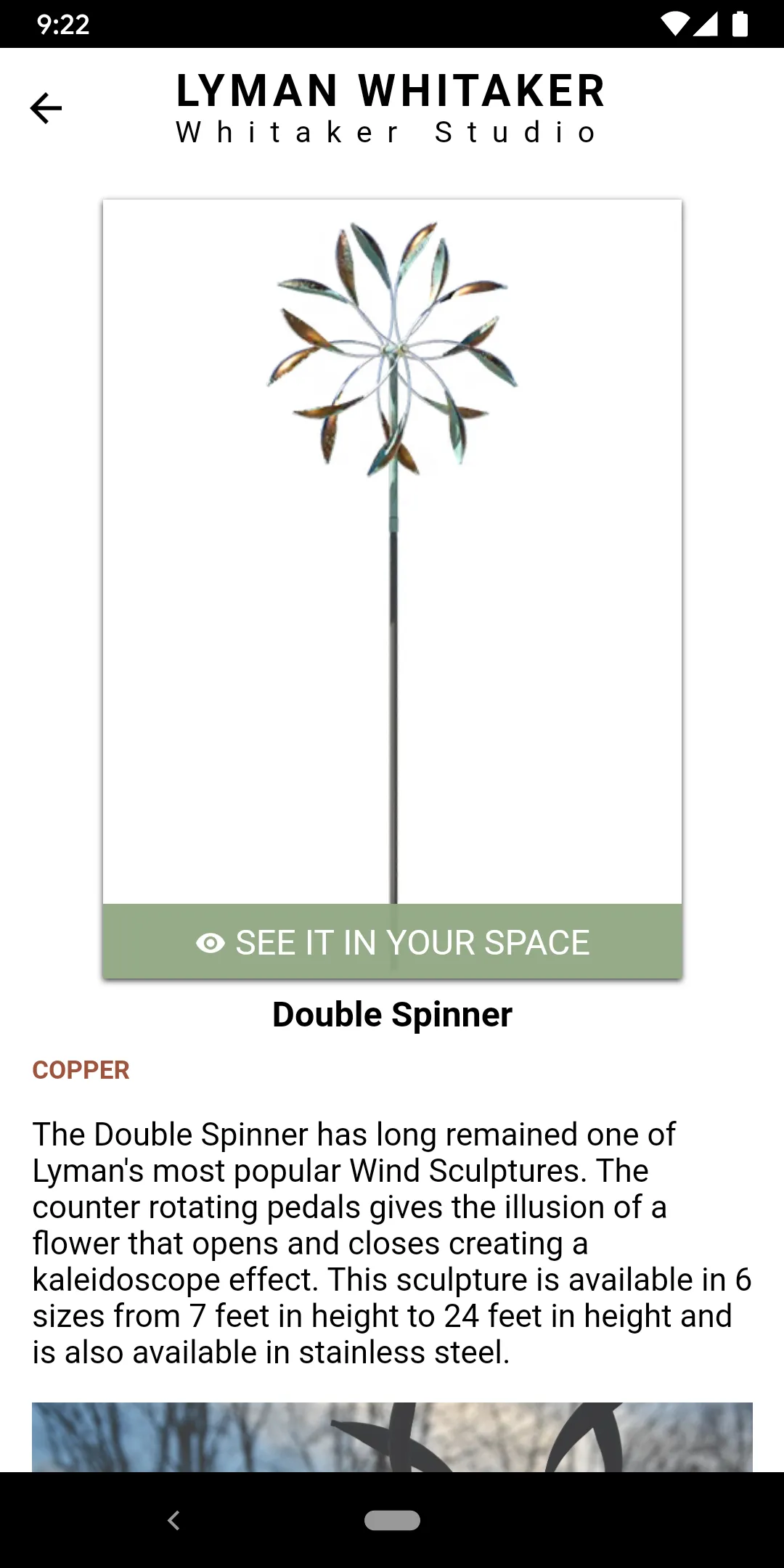Tap See It In Your Space button
The height and width of the screenshot is (1568, 784).
coord(392,942)
